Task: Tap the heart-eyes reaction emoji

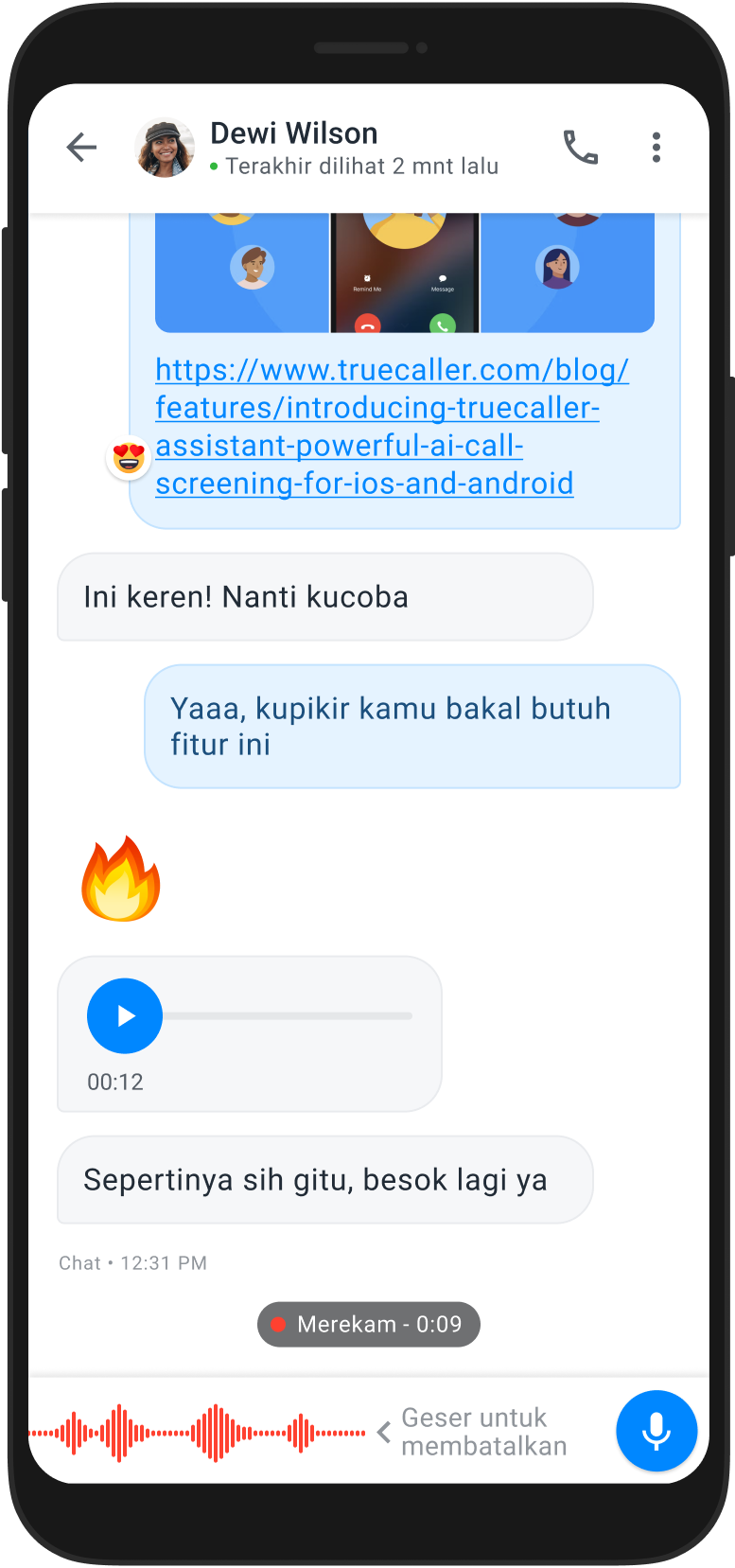Action: pyautogui.click(x=129, y=459)
